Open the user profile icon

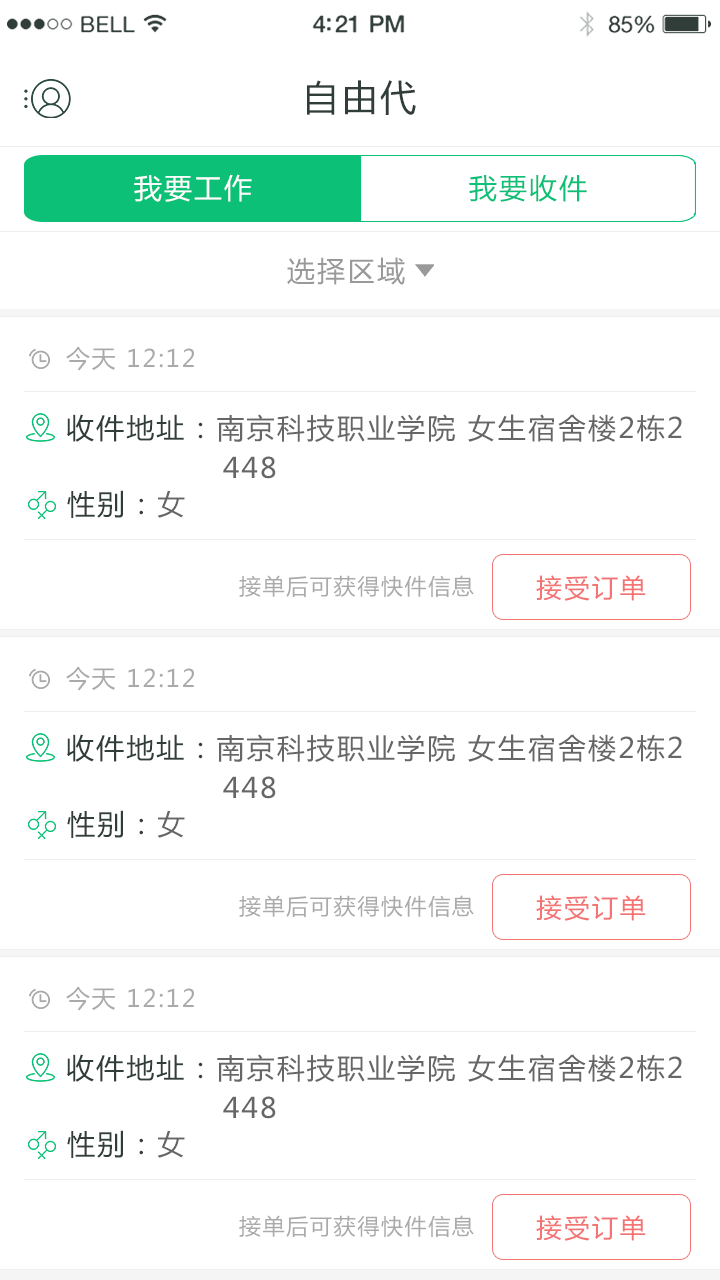(x=50, y=99)
